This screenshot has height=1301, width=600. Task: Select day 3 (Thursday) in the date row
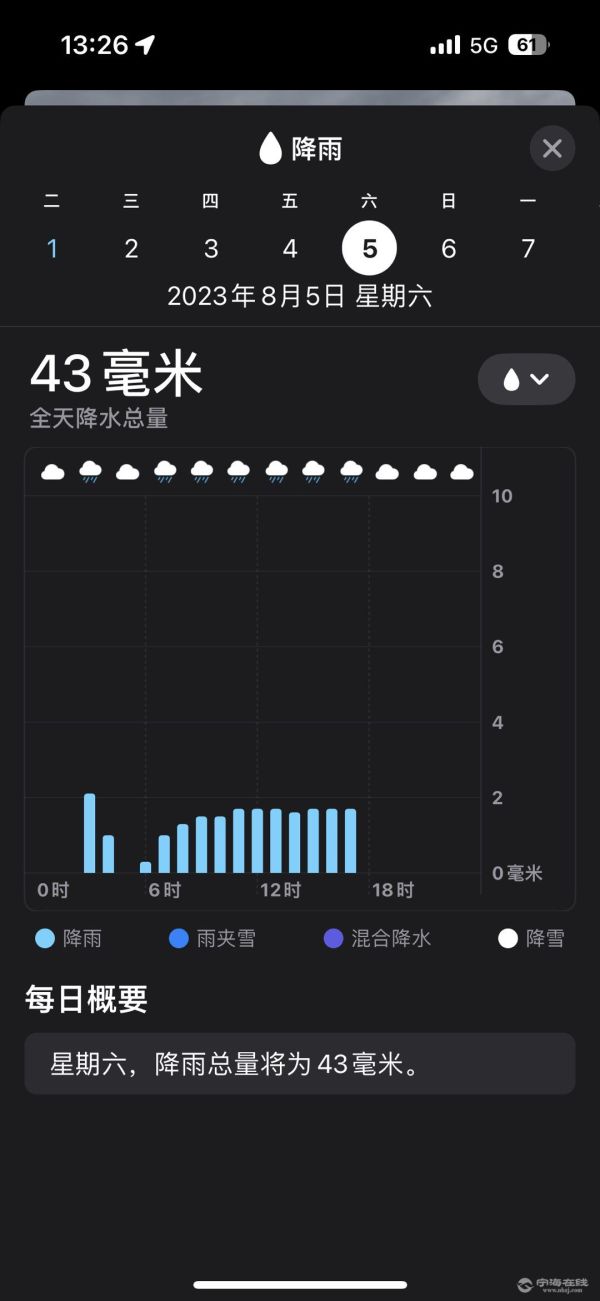coord(211,248)
